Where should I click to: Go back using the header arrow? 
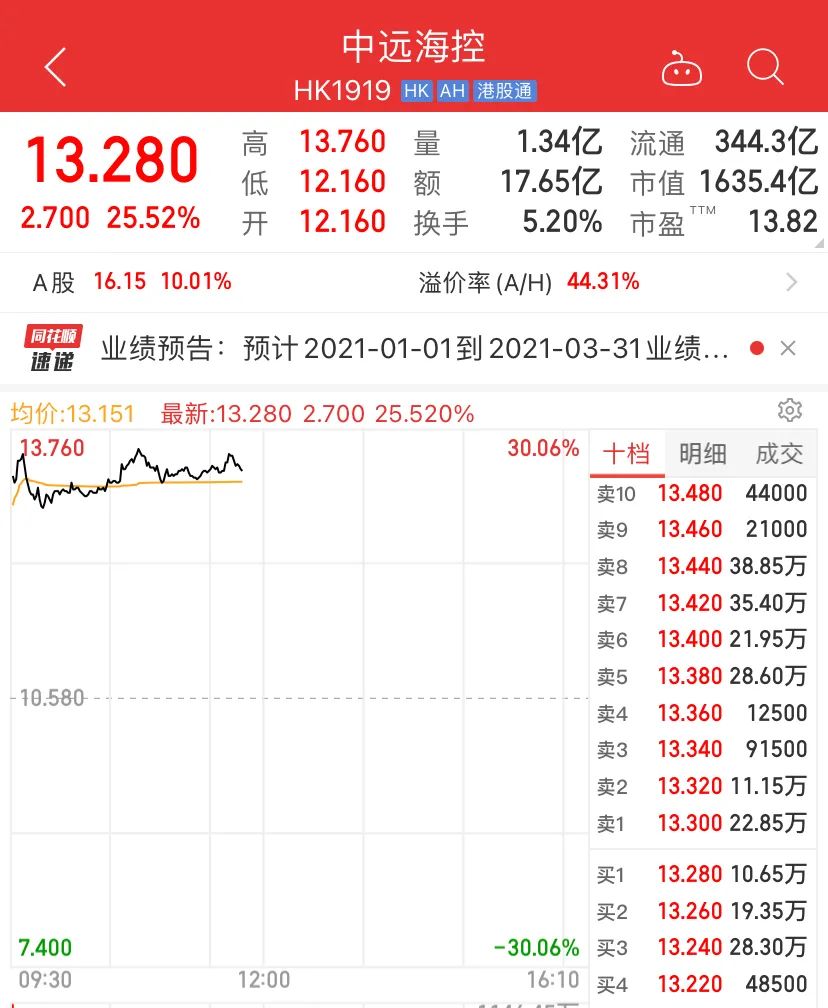[56, 68]
